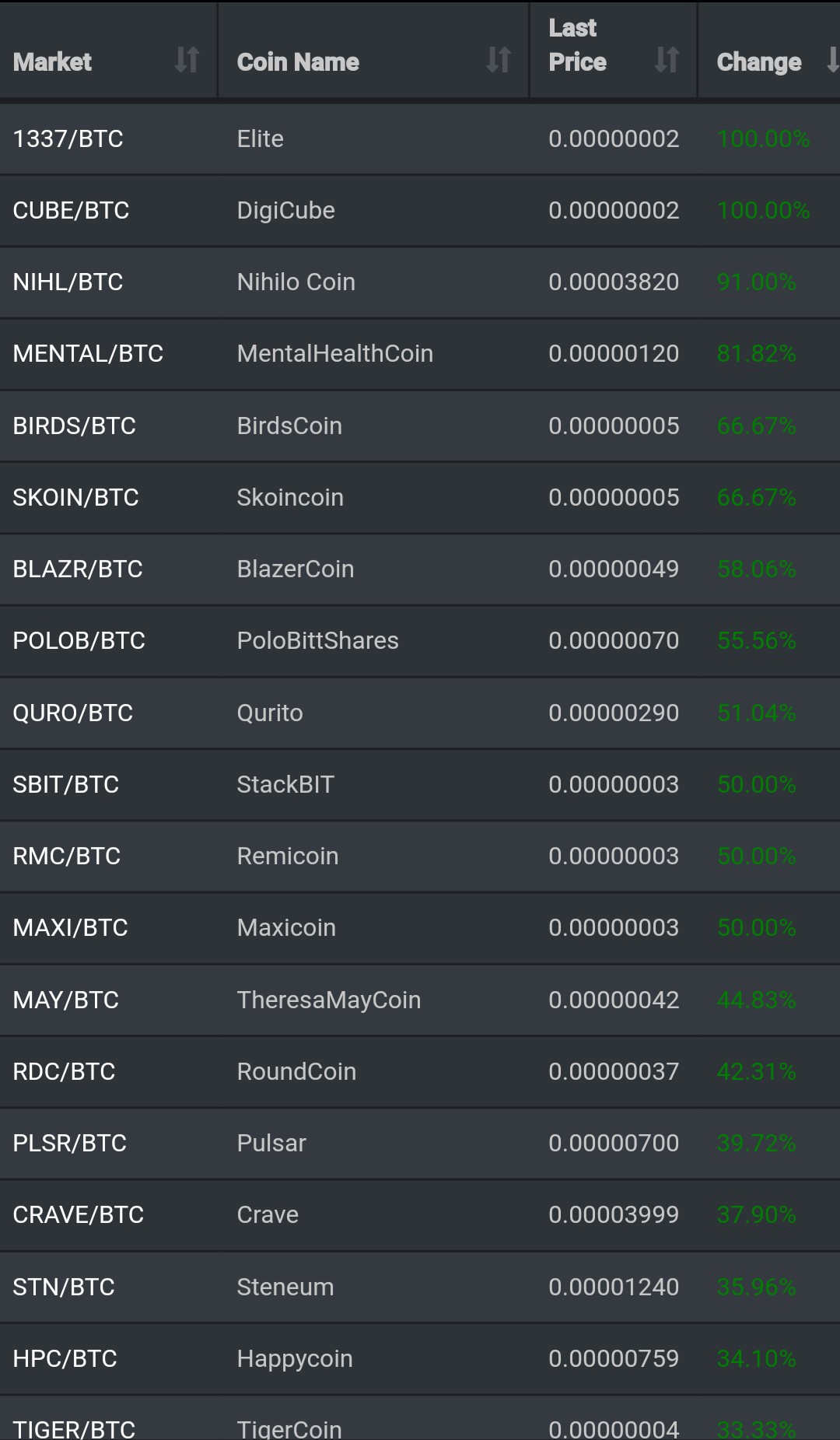840x1440 pixels.
Task: Sort the table by Coin Name
Action: (x=373, y=61)
